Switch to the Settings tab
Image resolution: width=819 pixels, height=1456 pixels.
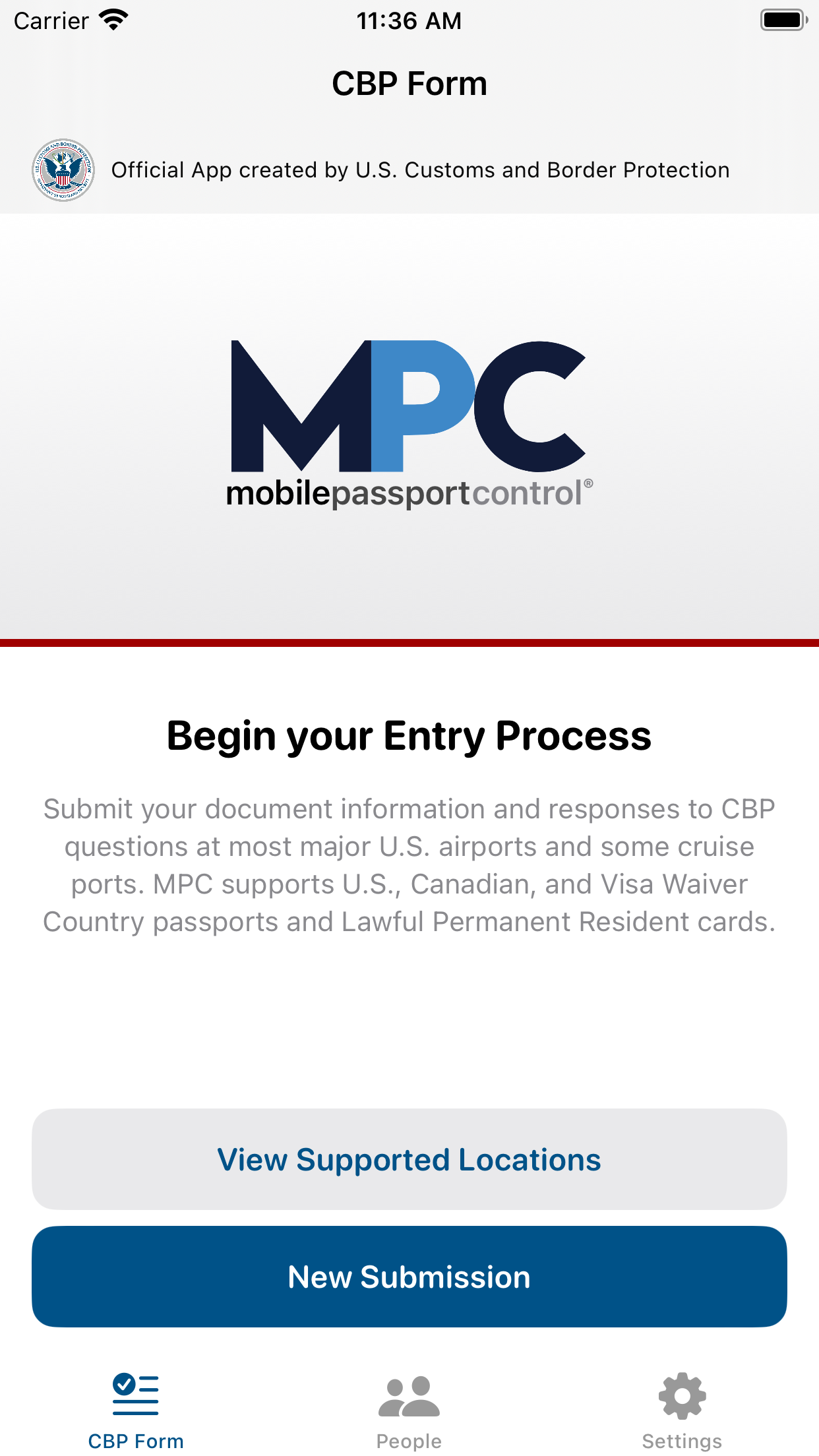(x=682, y=1411)
